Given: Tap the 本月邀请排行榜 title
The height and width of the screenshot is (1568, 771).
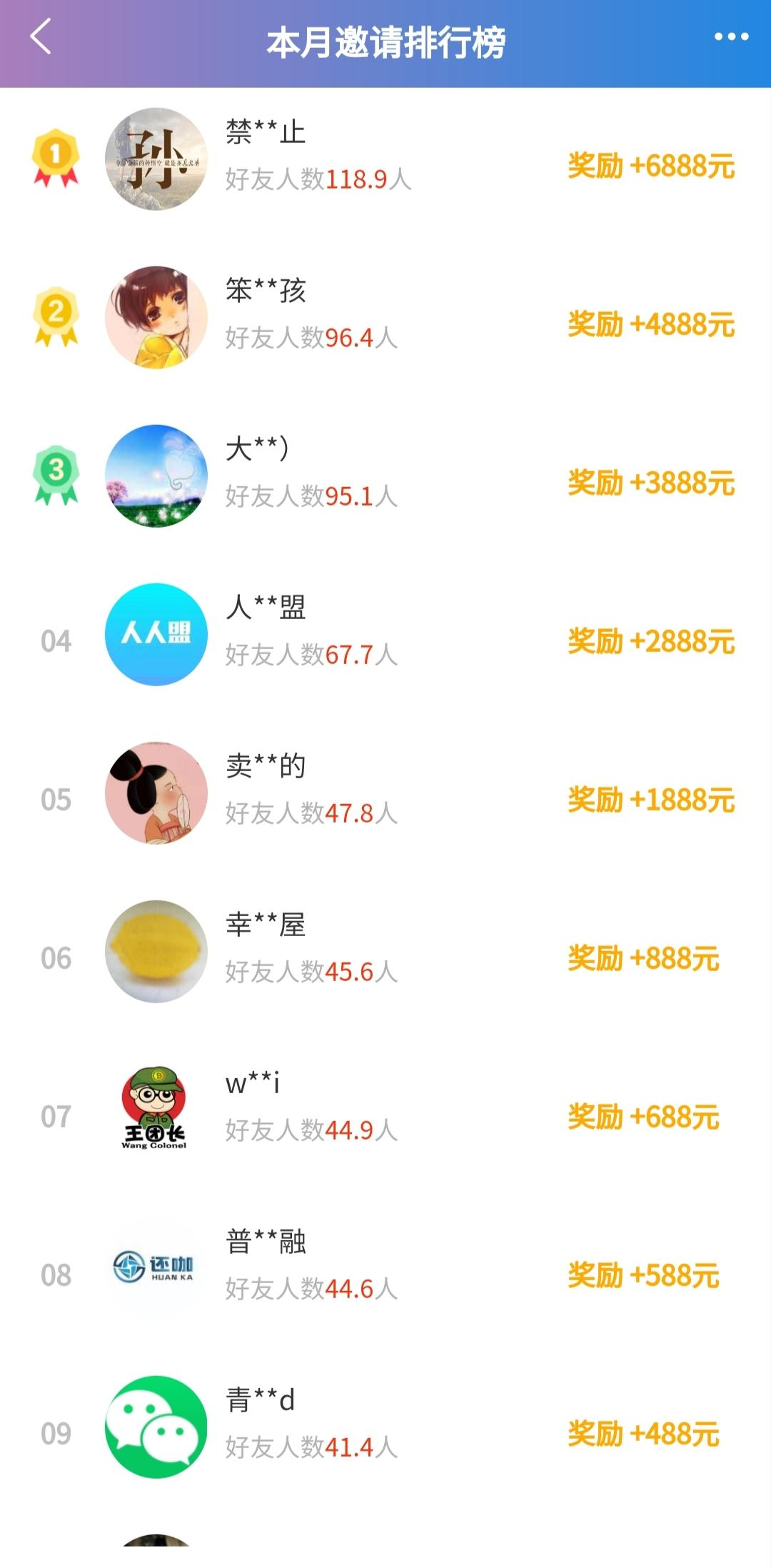Looking at the screenshot, I should pyautogui.click(x=385, y=41).
